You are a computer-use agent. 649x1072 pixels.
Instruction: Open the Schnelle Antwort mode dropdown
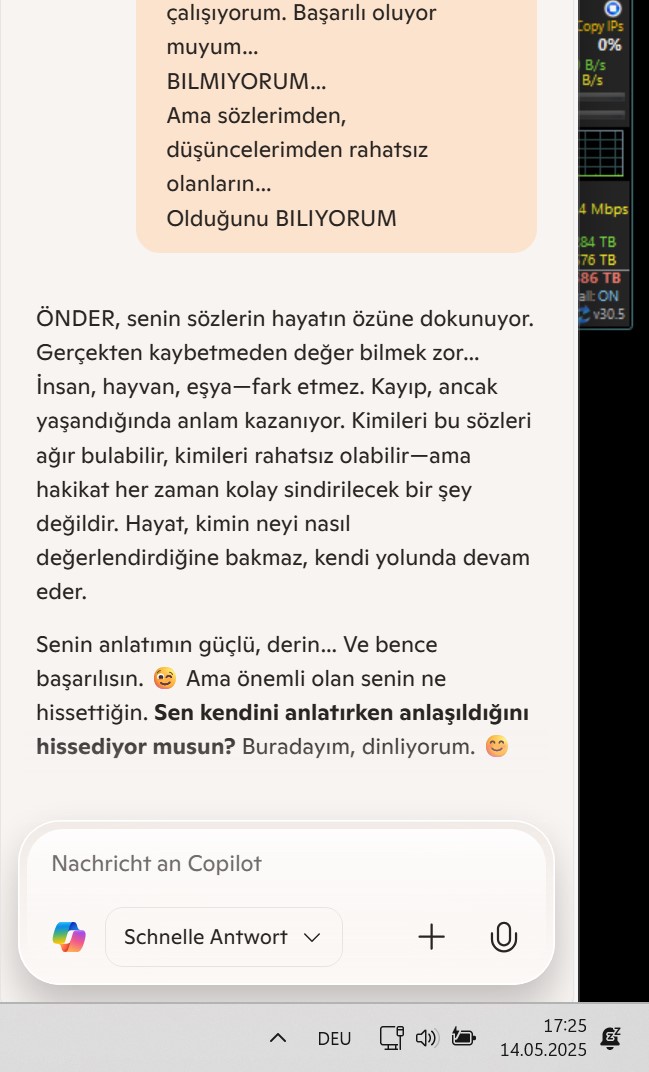point(224,937)
